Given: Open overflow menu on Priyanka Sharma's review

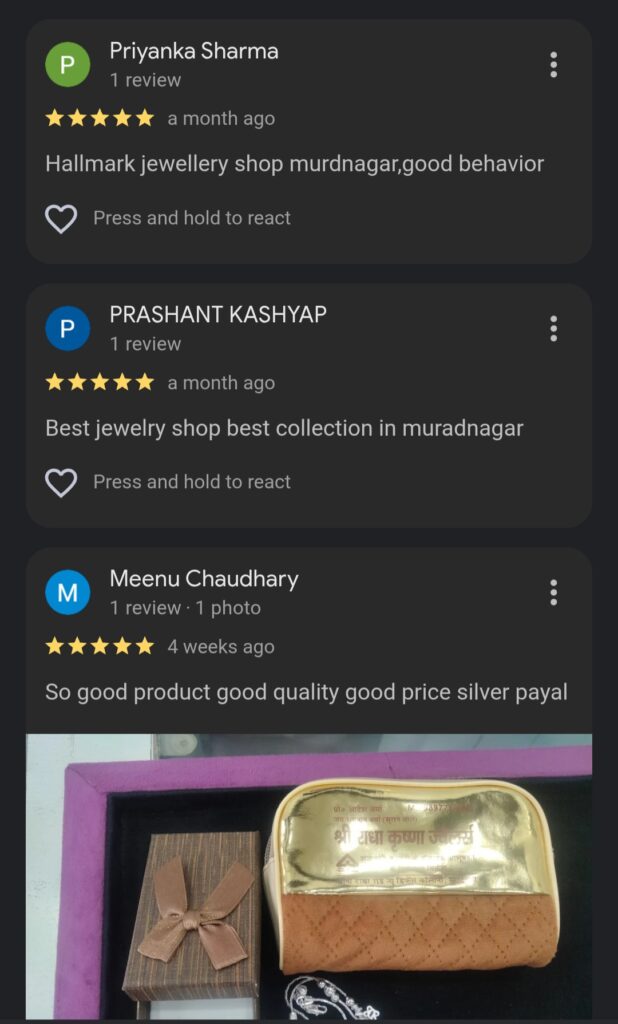Looking at the screenshot, I should click(553, 65).
